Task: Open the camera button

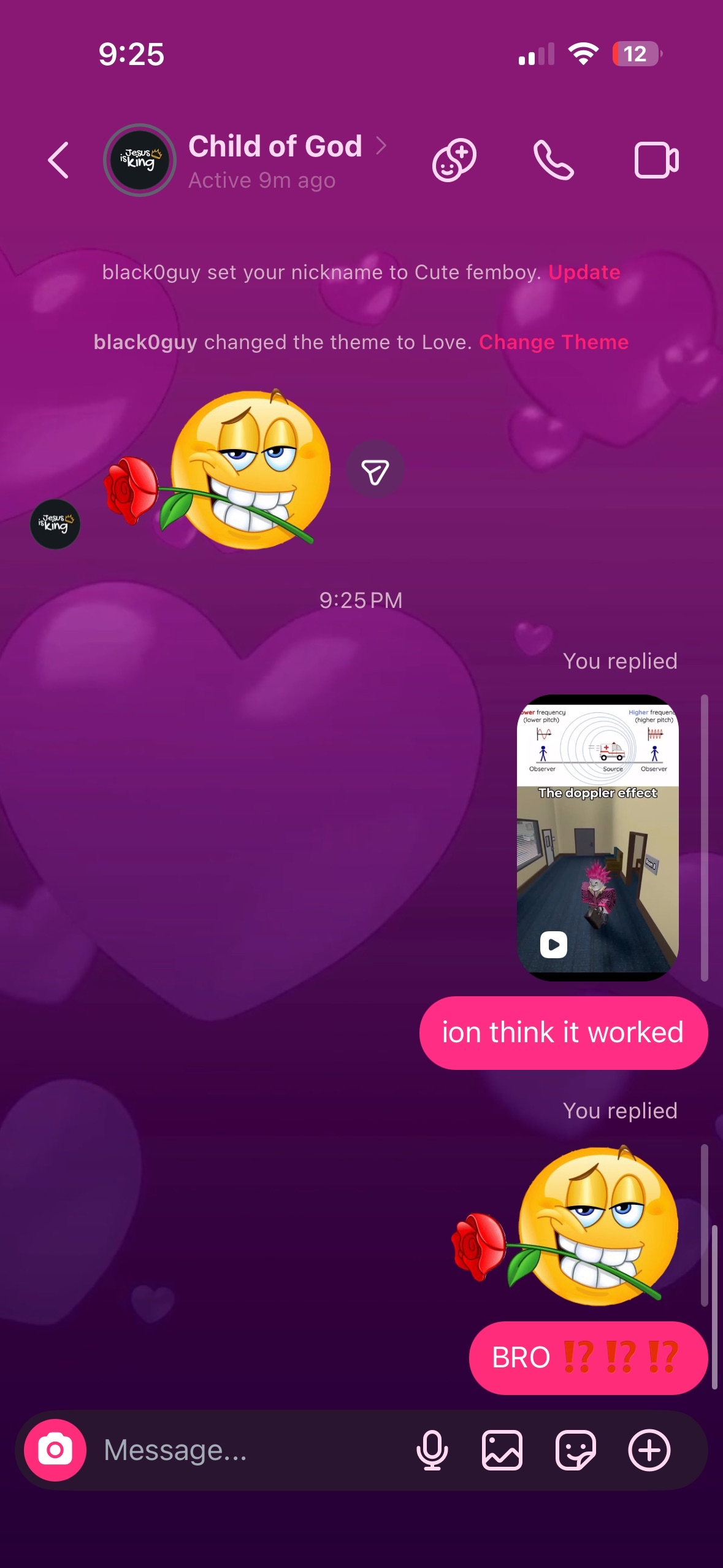Action: click(x=55, y=1450)
